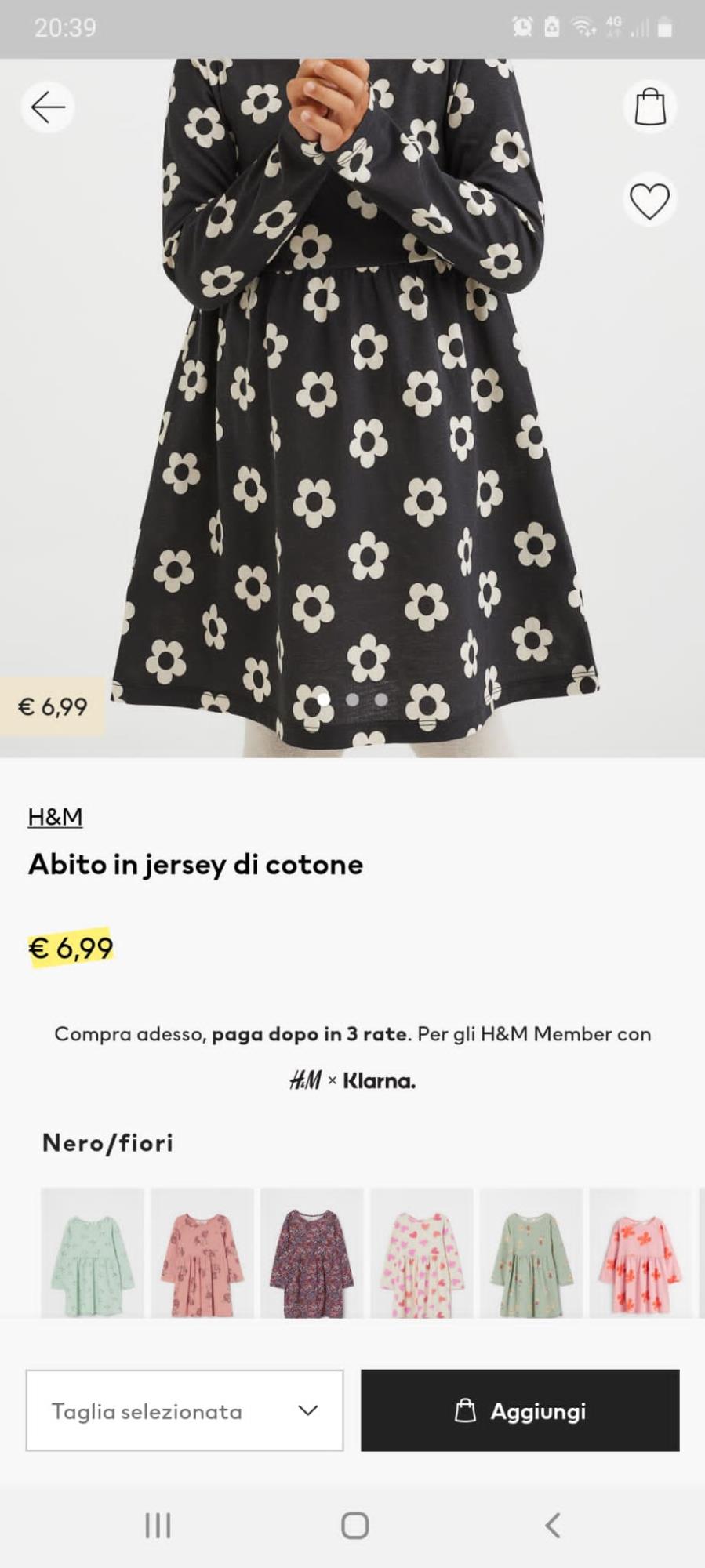The height and width of the screenshot is (1568, 705).
Task: Tap Aggiungi to add to bag
Action: pyautogui.click(x=520, y=1410)
